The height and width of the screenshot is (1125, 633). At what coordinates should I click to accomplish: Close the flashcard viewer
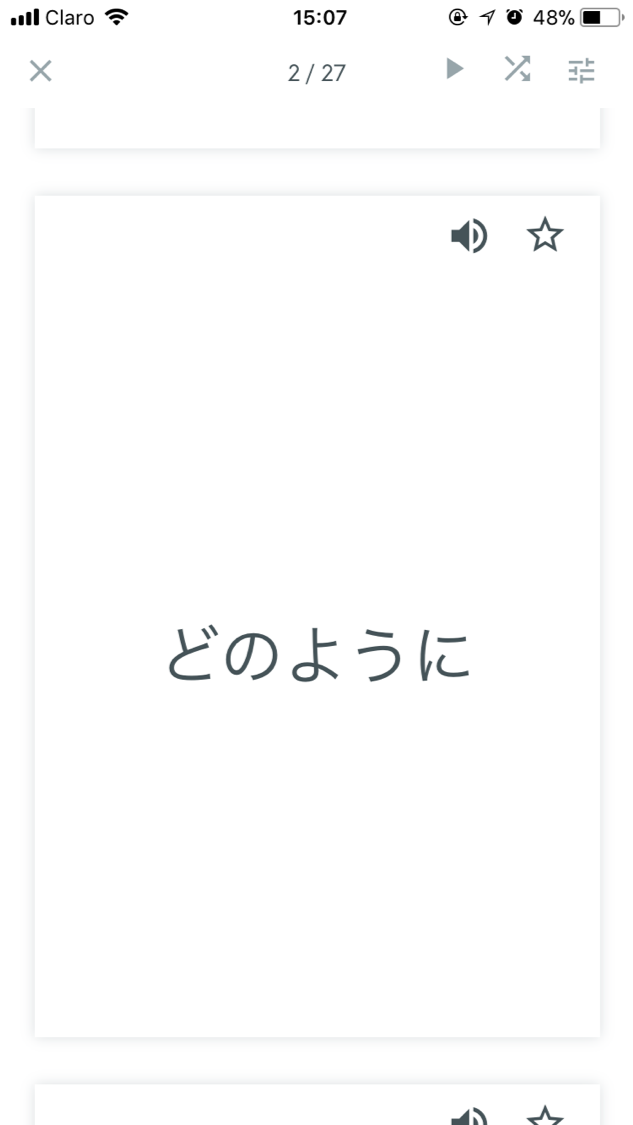41,71
